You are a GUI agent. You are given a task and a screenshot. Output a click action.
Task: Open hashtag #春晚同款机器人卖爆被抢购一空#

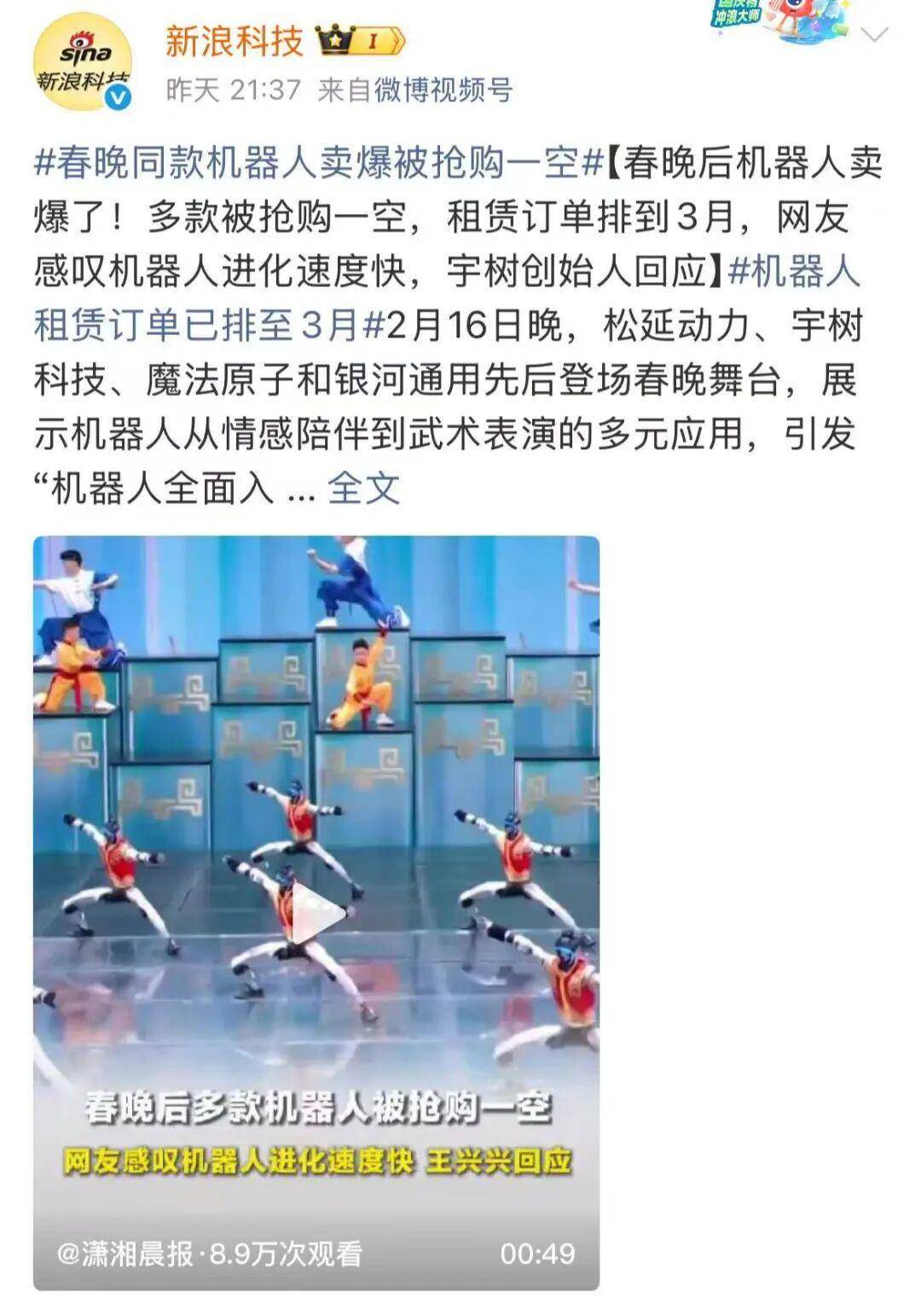point(319,164)
